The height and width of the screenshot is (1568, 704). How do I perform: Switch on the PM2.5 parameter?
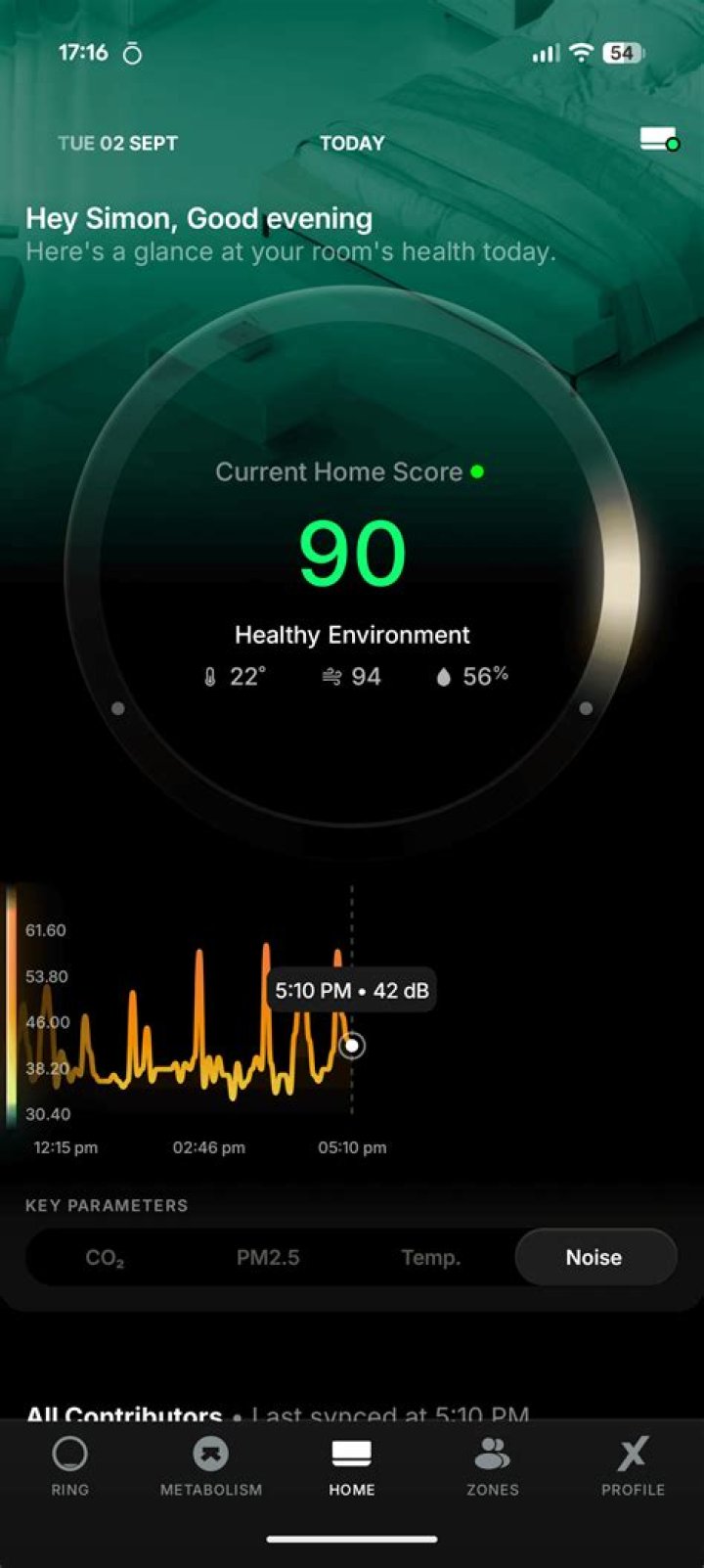pos(267,1257)
